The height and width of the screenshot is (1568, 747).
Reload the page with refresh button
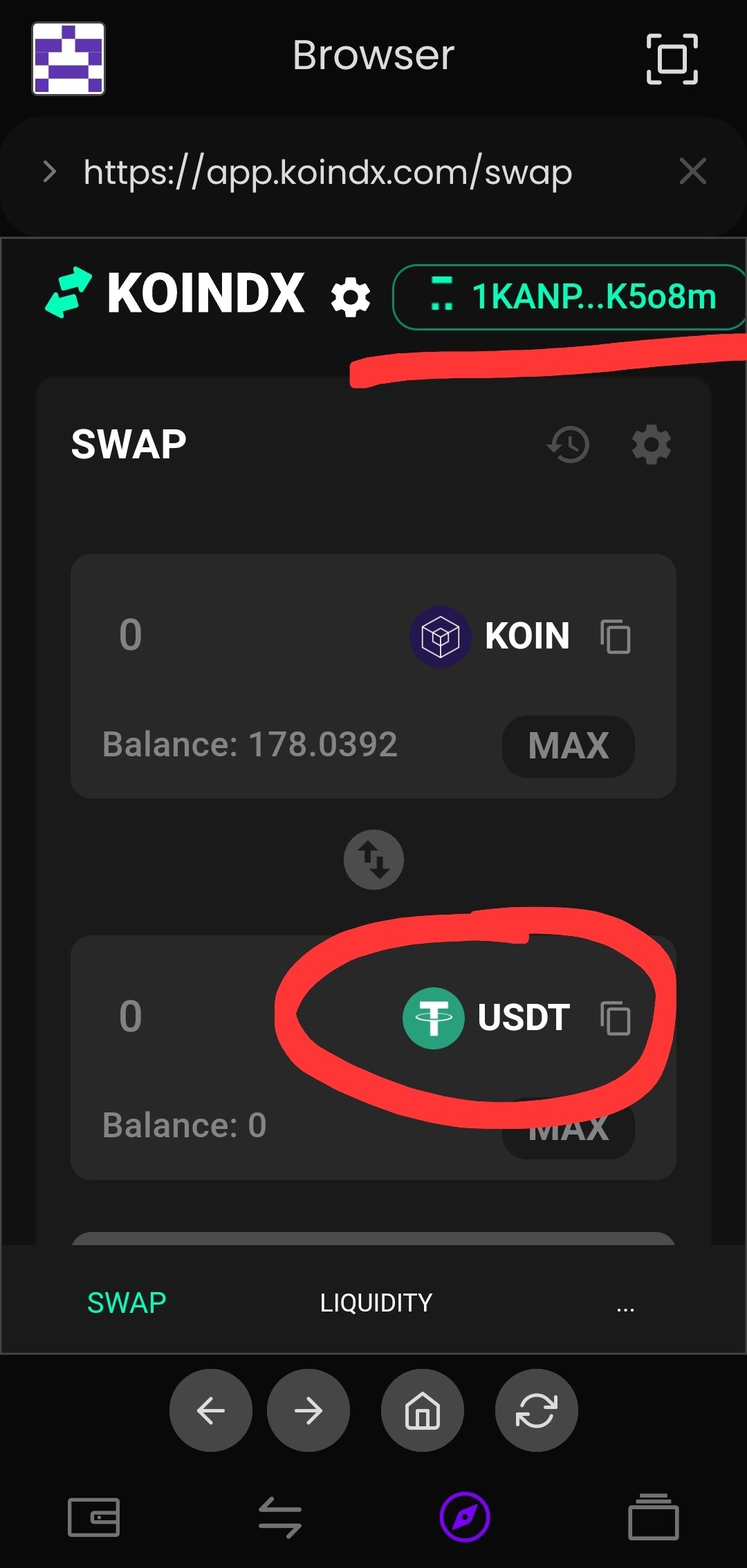[x=536, y=1410]
